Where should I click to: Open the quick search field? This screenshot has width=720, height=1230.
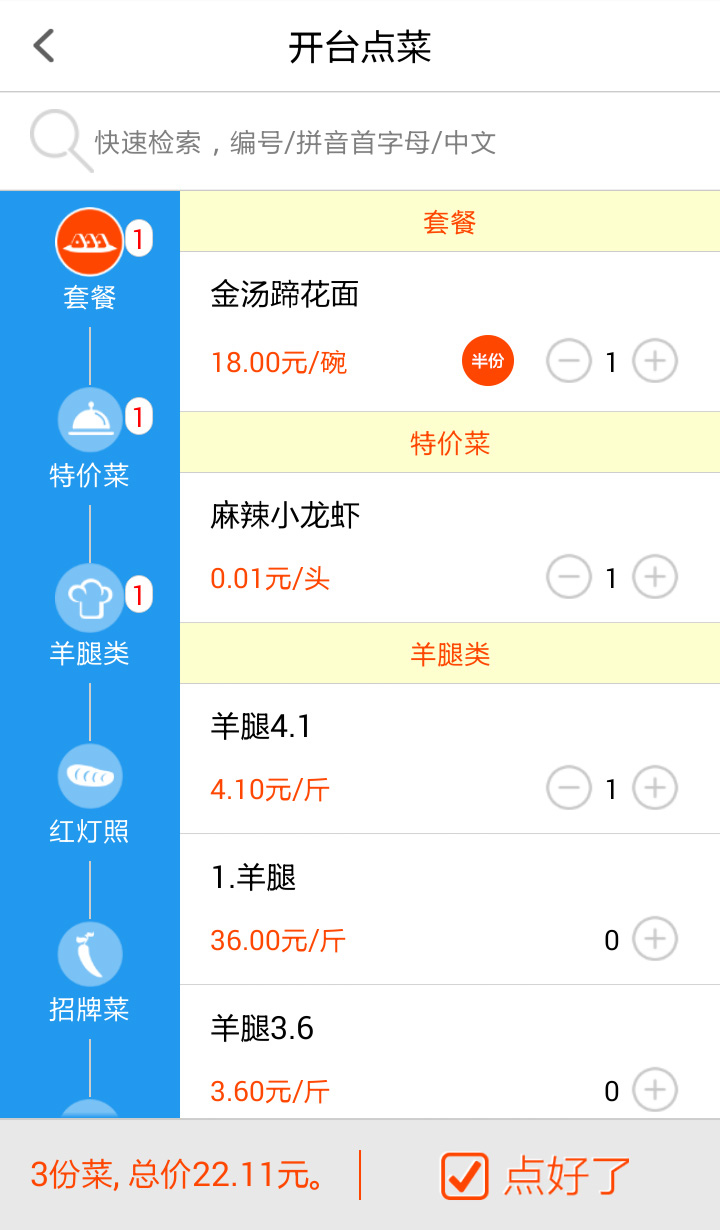(x=360, y=141)
